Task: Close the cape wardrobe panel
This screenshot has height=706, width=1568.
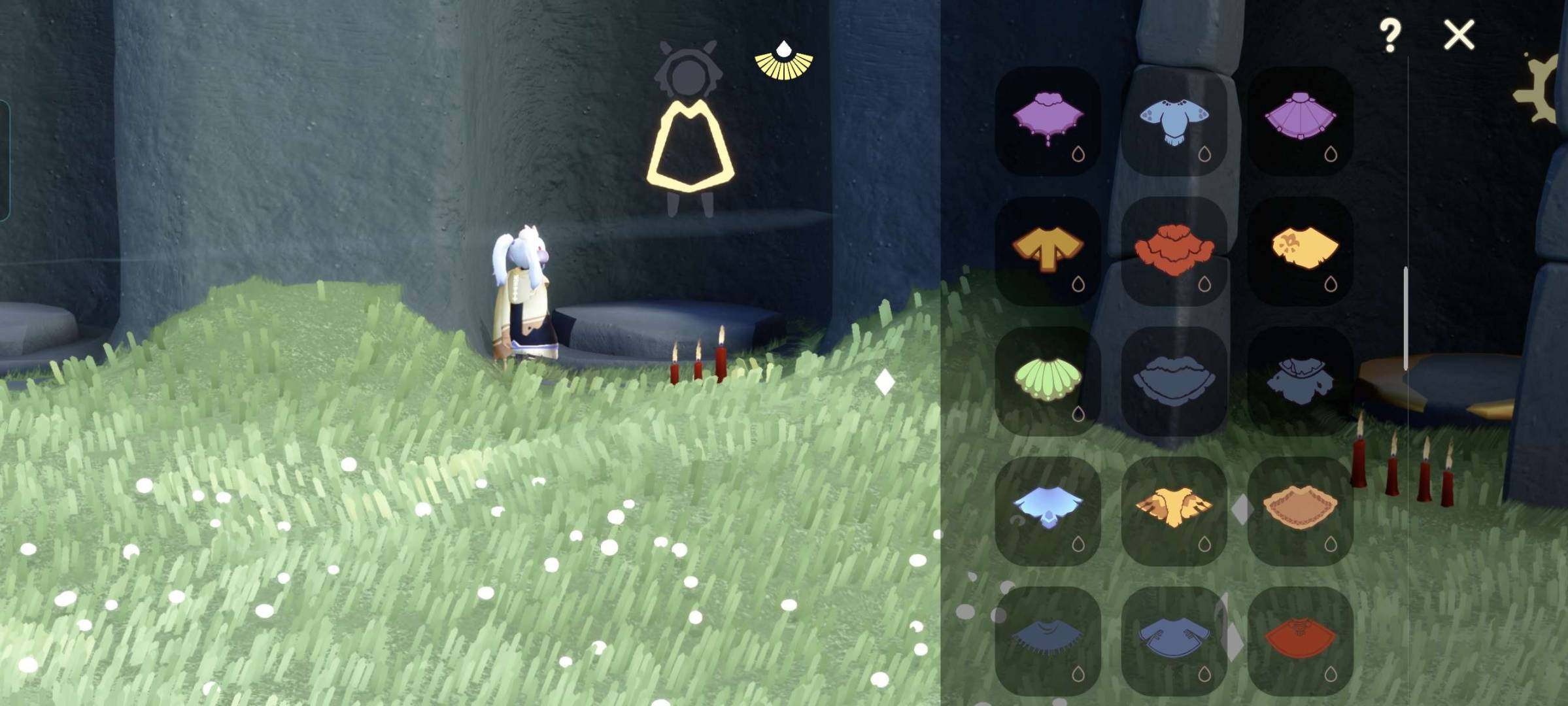Action: pyautogui.click(x=1459, y=35)
